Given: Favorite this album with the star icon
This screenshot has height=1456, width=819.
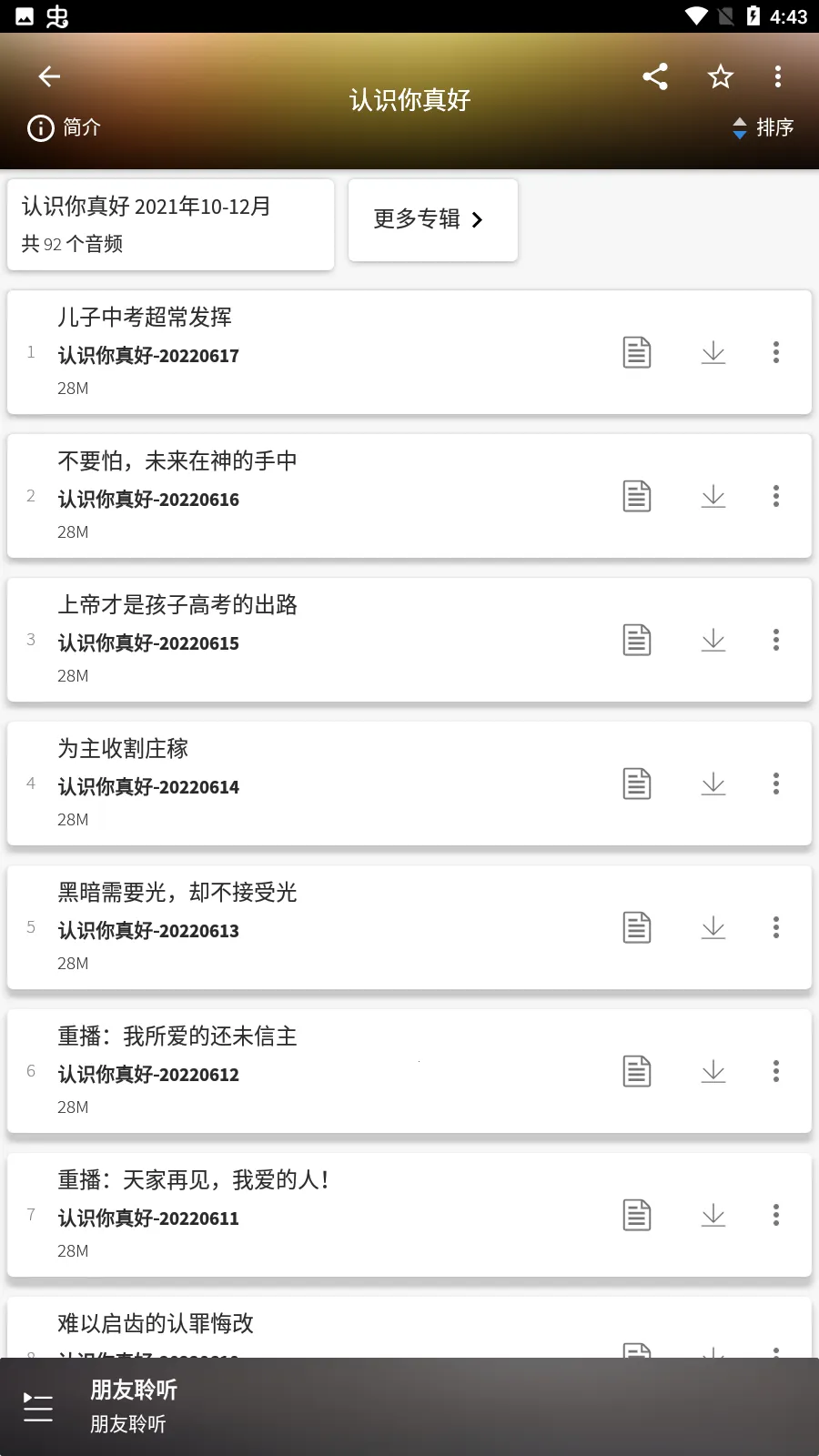Looking at the screenshot, I should (x=720, y=76).
